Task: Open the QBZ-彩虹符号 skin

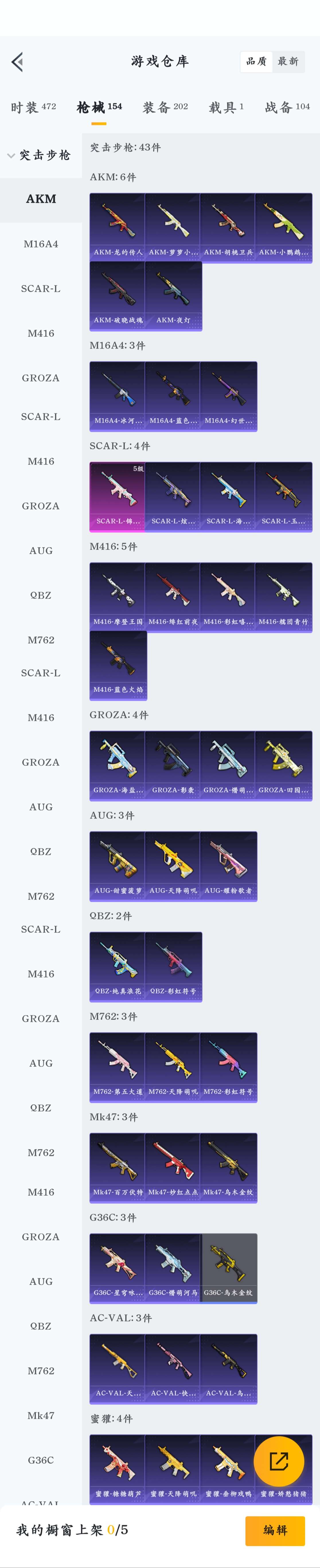Action: (173, 966)
